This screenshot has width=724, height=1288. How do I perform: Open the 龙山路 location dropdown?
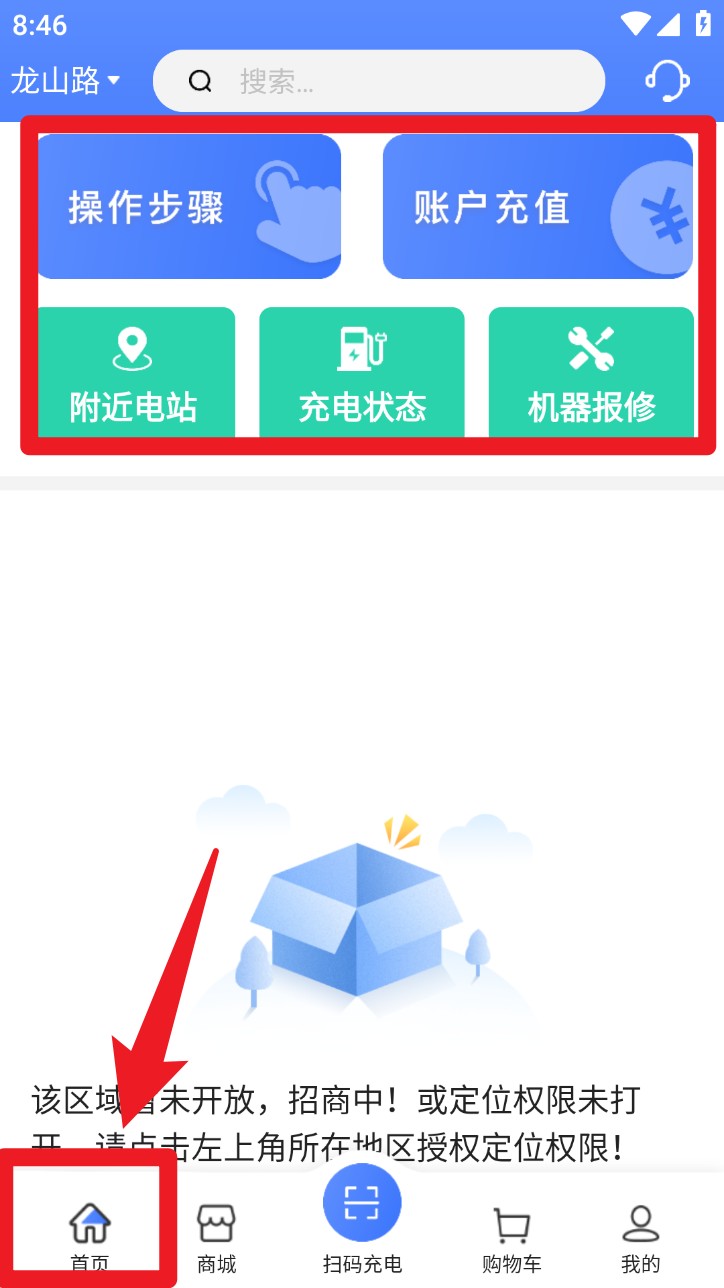coord(65,80)
